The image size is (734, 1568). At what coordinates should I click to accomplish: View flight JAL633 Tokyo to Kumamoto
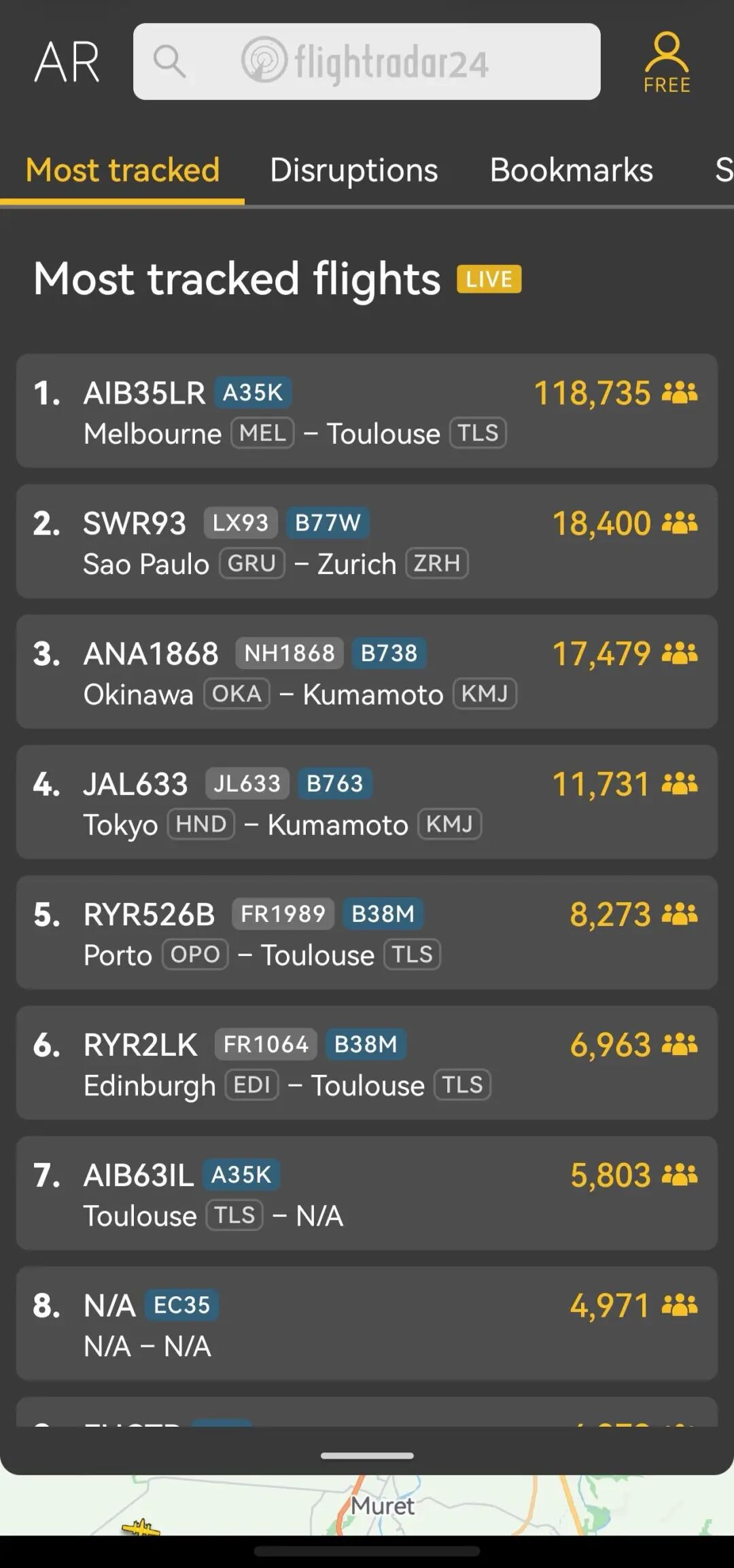point(367,802)
